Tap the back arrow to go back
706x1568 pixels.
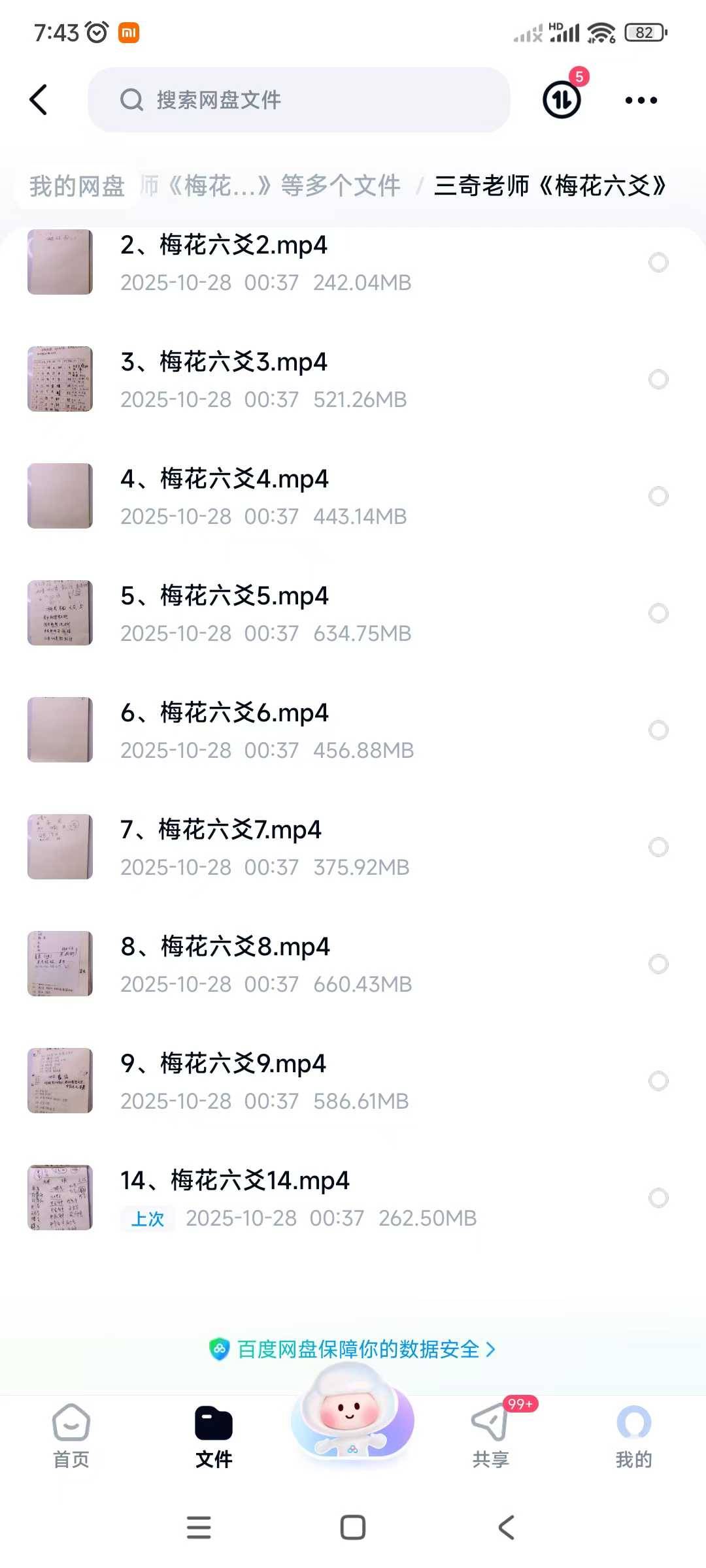click(x=39, y=99)
